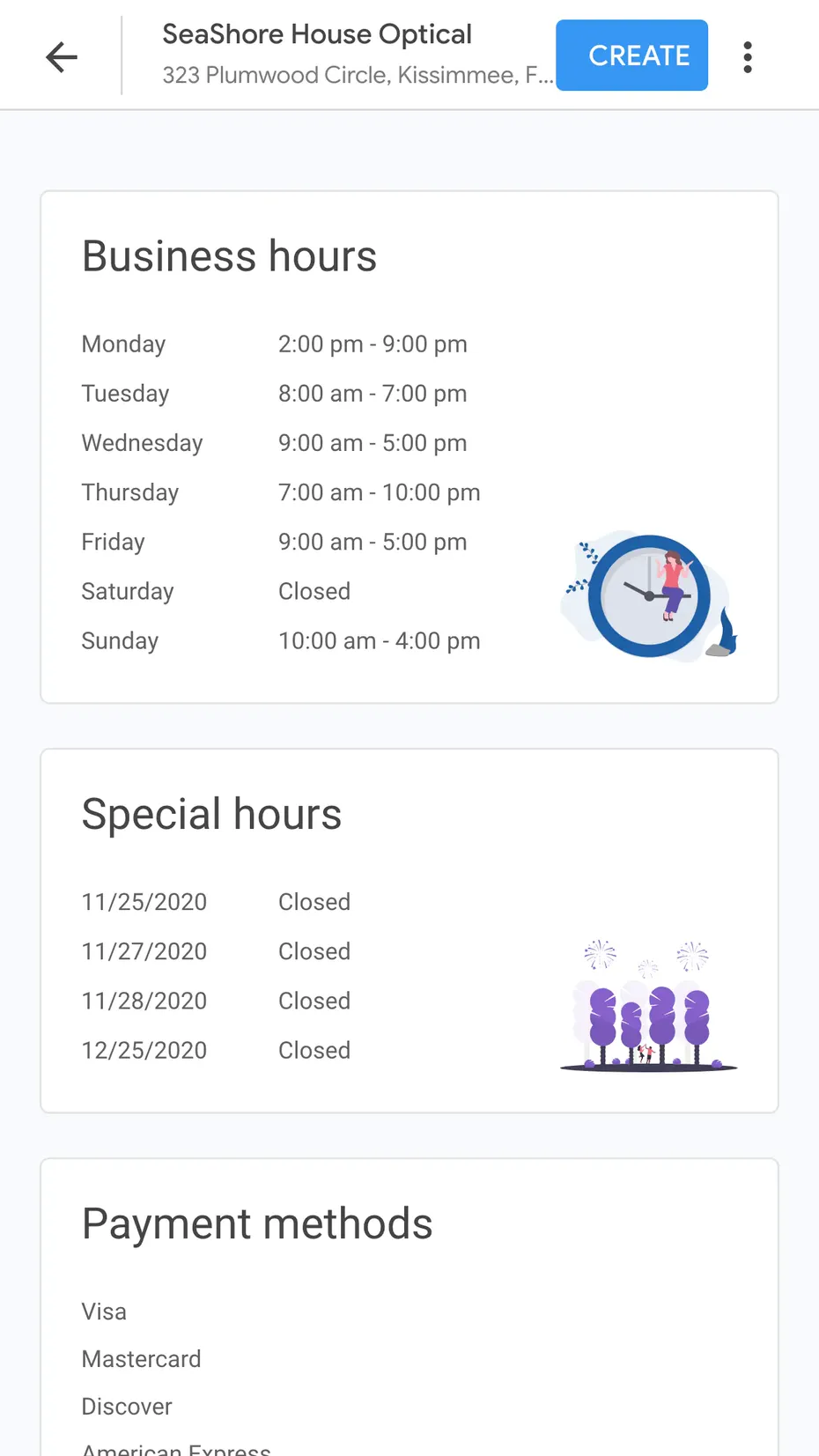Image resolution: width=819 pixels, height=1456 pixels.
Task: Click Tuesday's business hours entry
Action: coord(373,393)
